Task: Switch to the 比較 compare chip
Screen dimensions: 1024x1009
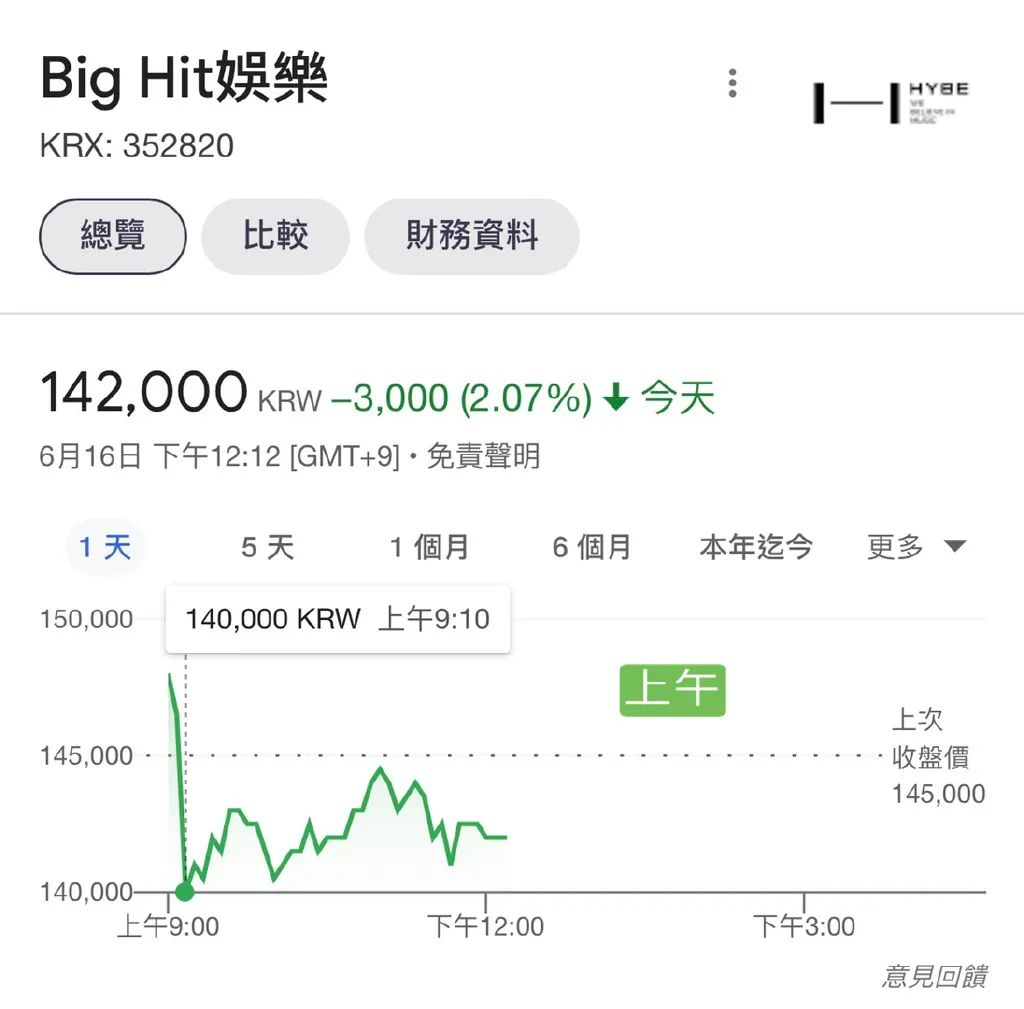Action: tap(275, 237)
